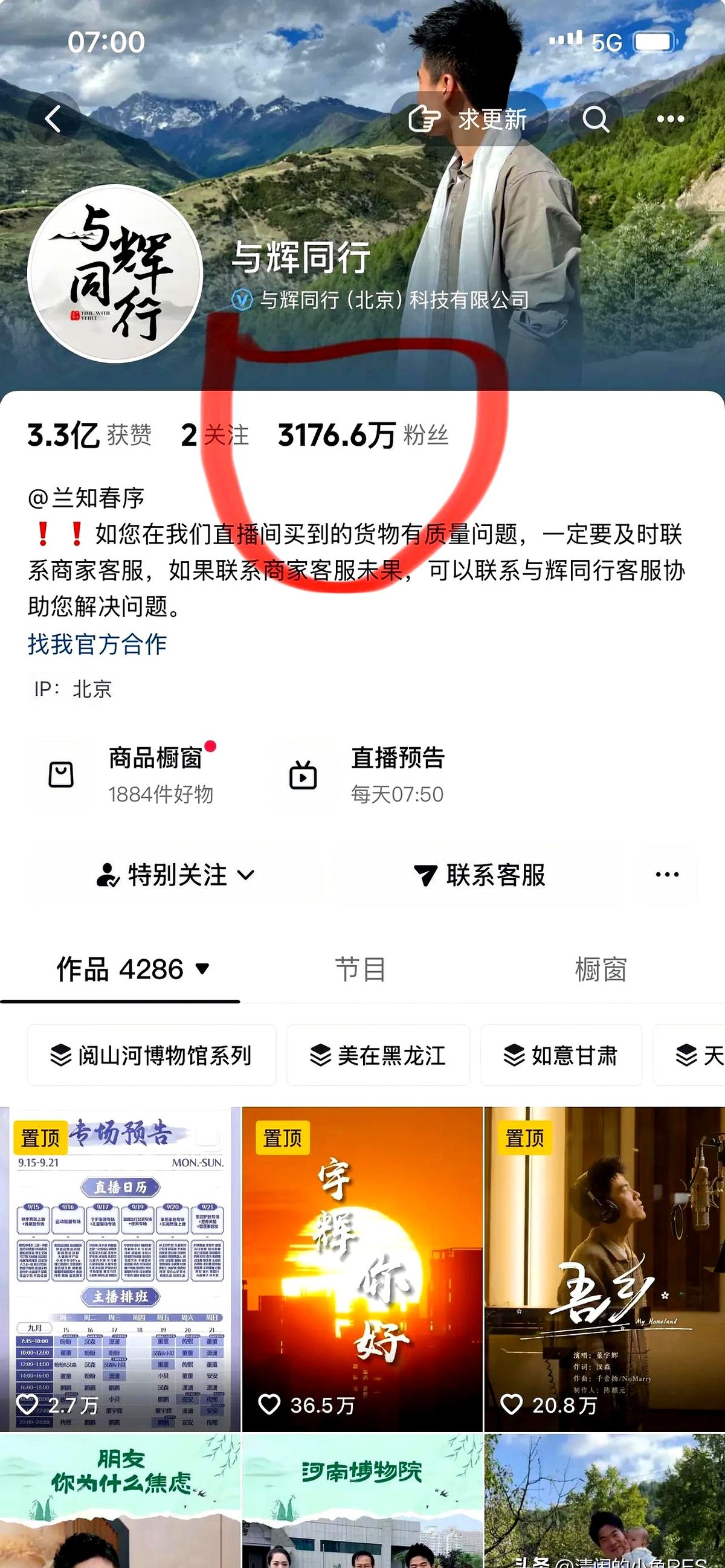The image size is (725, 1568).
Task: View the 与辉同行 profile avatar
Action: point(115,273)
